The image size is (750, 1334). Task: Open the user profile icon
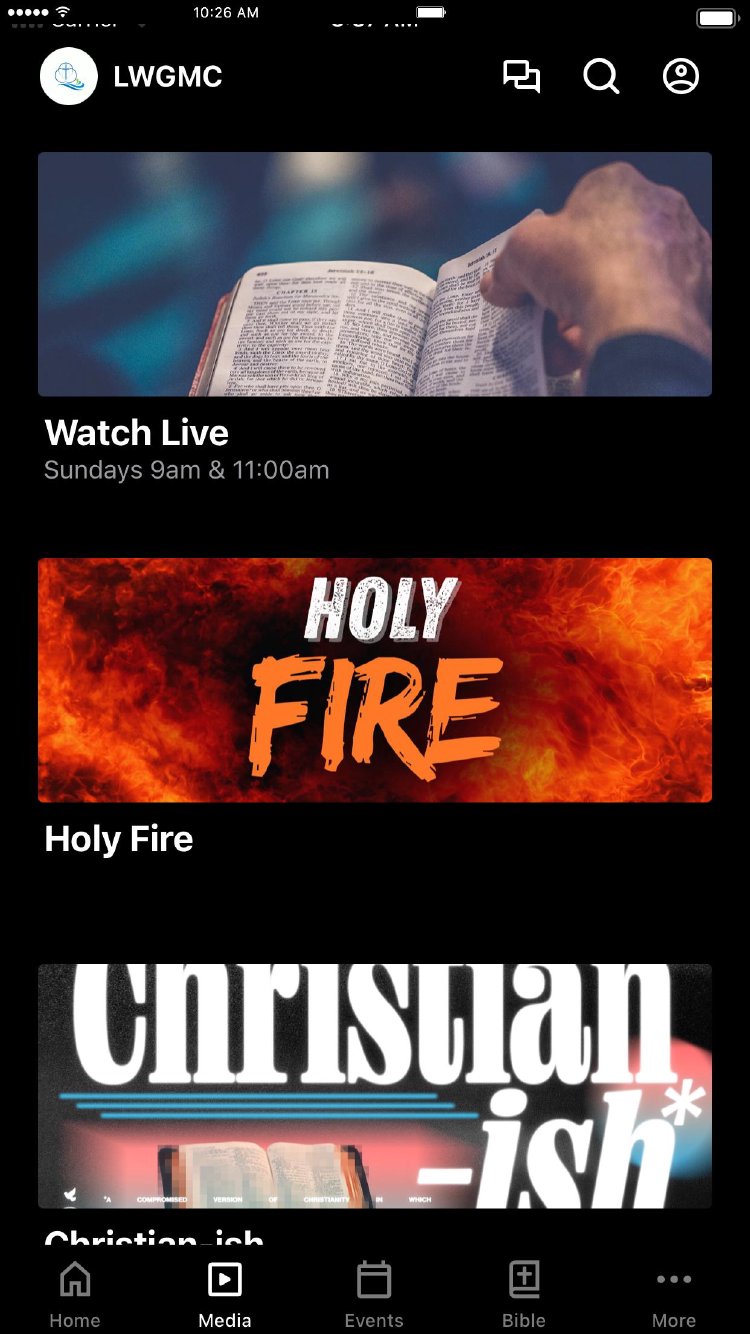[x=681, y=77]
